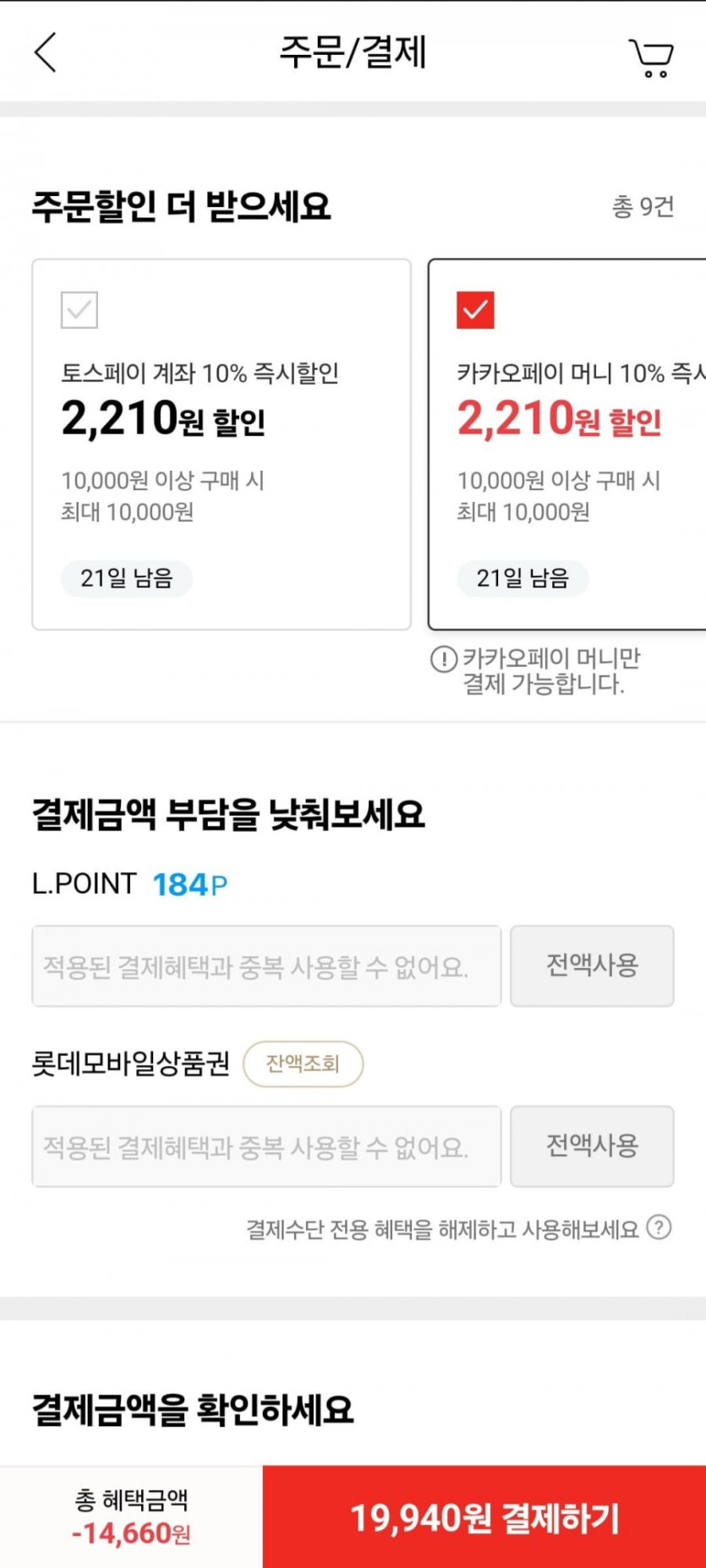Image resolution: width=706 pixels, height=1568 pixels.
Task: Tap 전액사용 for 롯데모바일상품권
Action: click(x=592, y=1146)
